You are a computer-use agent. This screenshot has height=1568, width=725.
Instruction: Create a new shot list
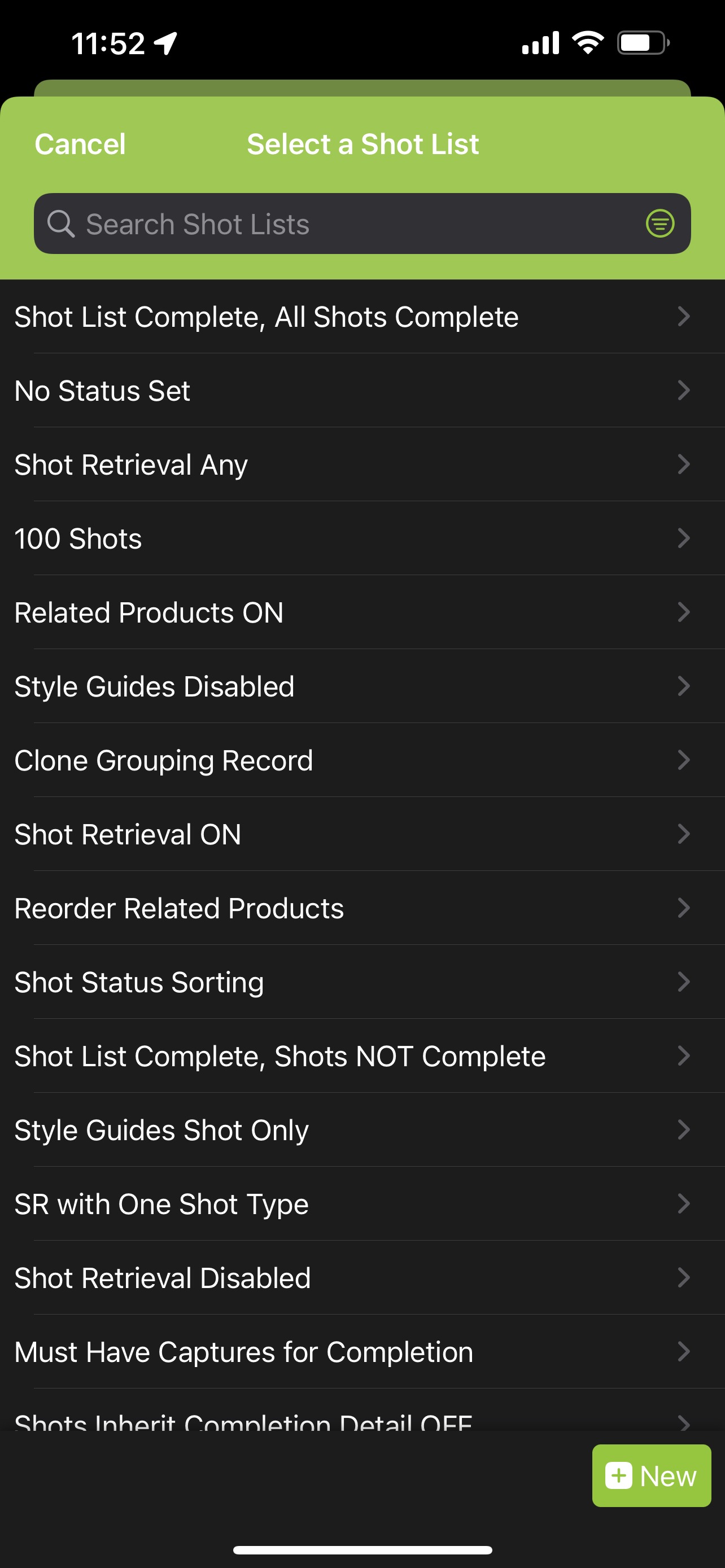[652, 1475]
